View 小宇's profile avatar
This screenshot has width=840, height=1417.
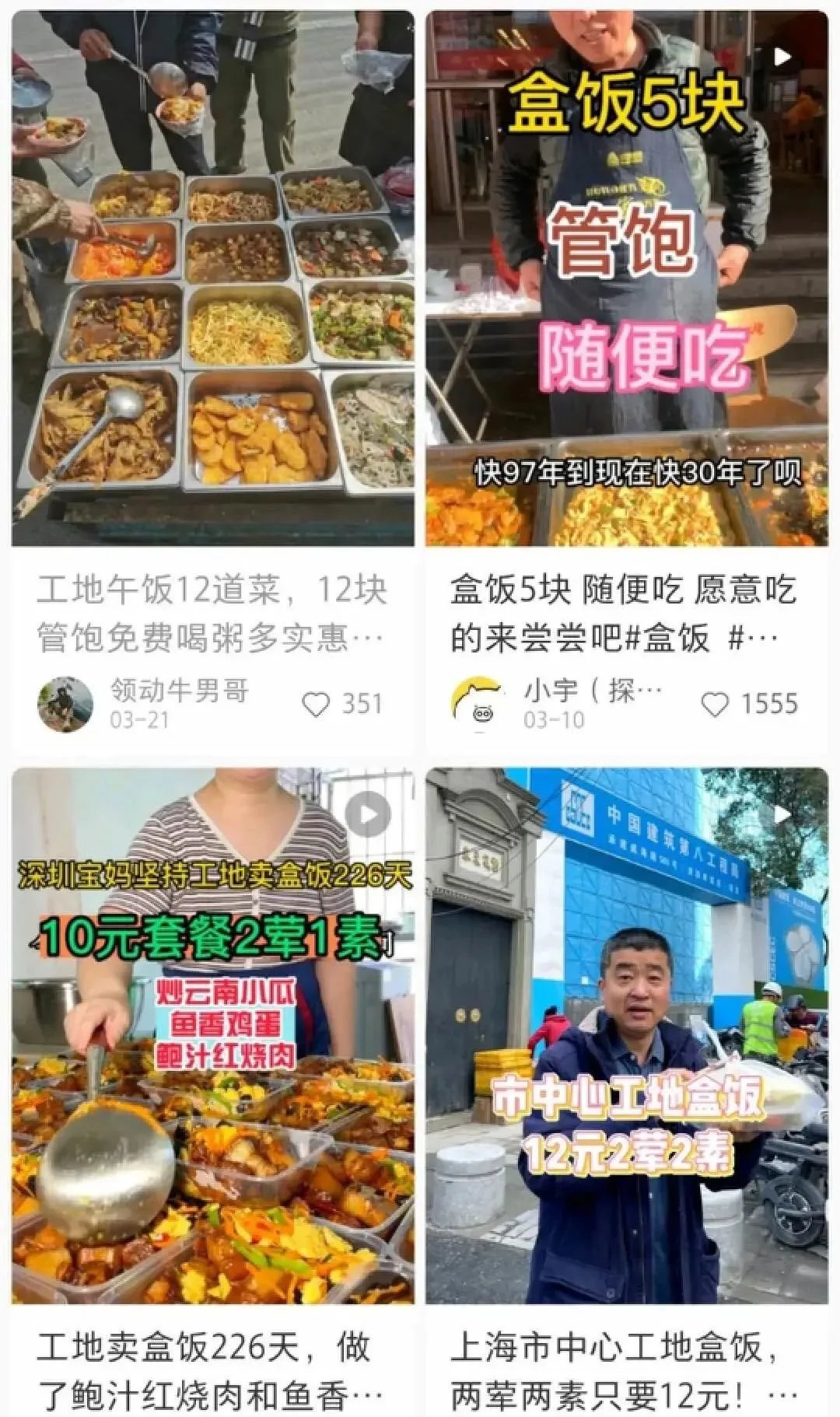478,704
